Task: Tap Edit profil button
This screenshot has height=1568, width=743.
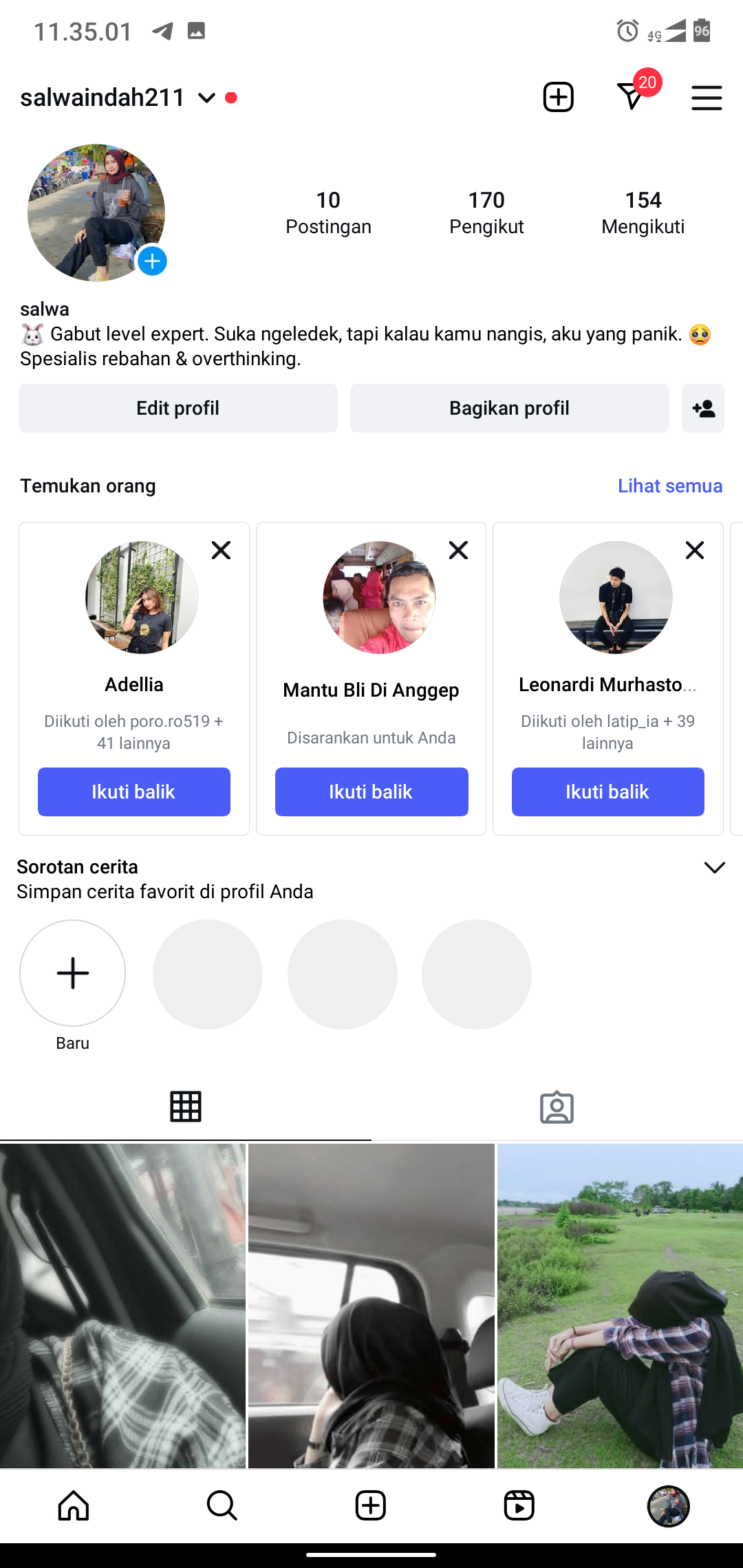Action: point(178,408)
